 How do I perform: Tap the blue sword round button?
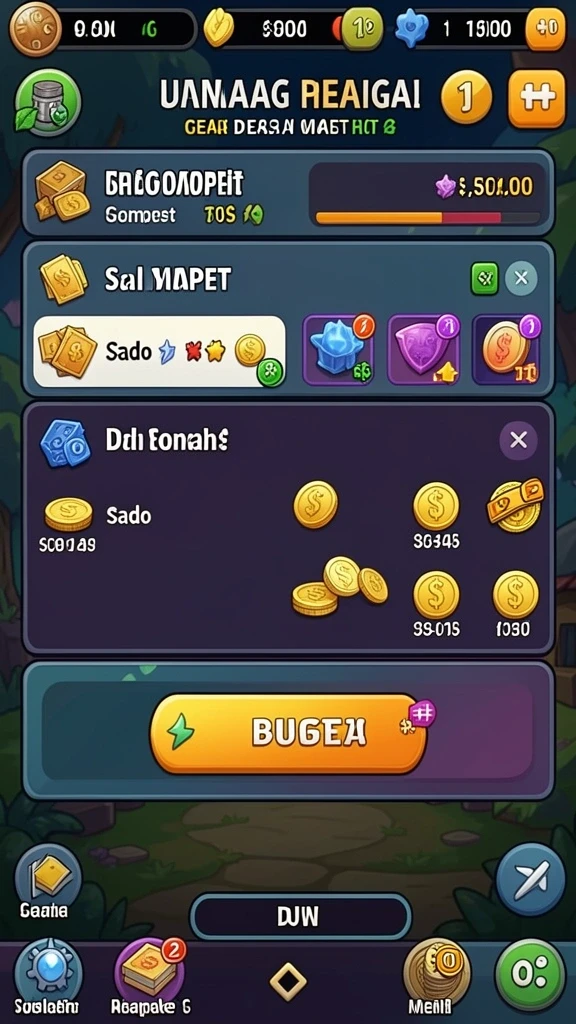coord(530,877)
